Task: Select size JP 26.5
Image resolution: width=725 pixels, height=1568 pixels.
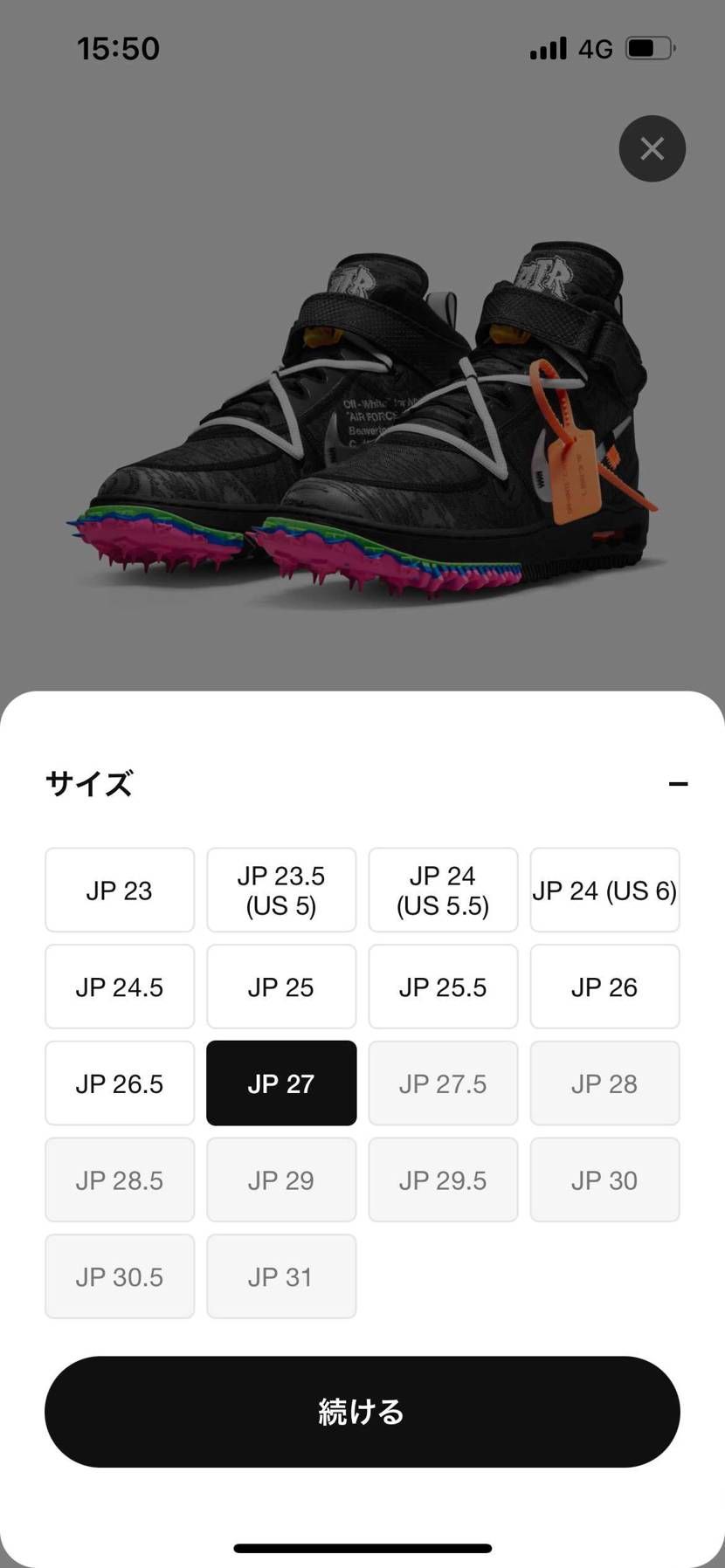Action: coord(119,1083)
